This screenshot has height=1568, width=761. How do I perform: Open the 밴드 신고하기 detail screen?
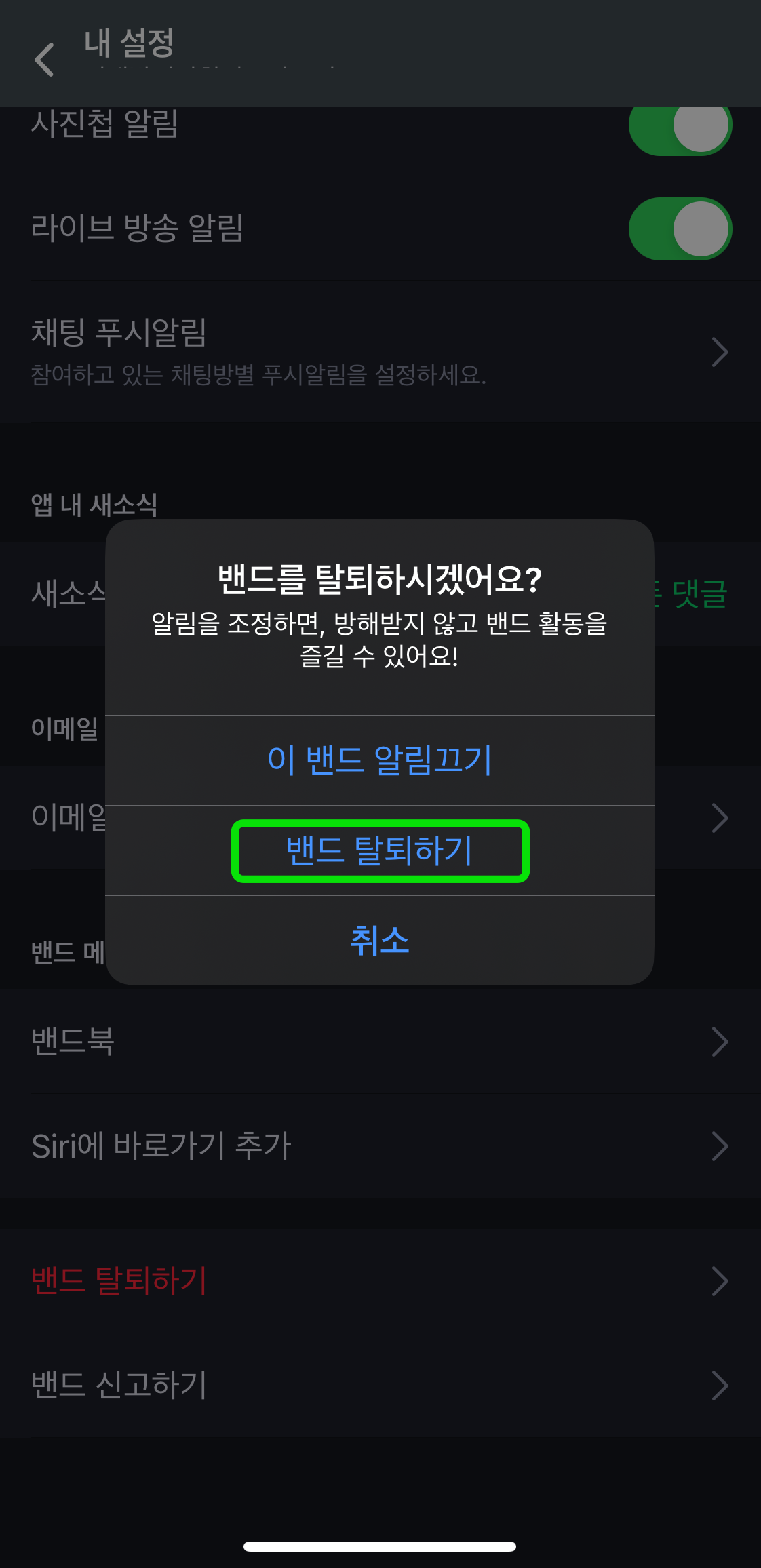tap(720, 1385)
